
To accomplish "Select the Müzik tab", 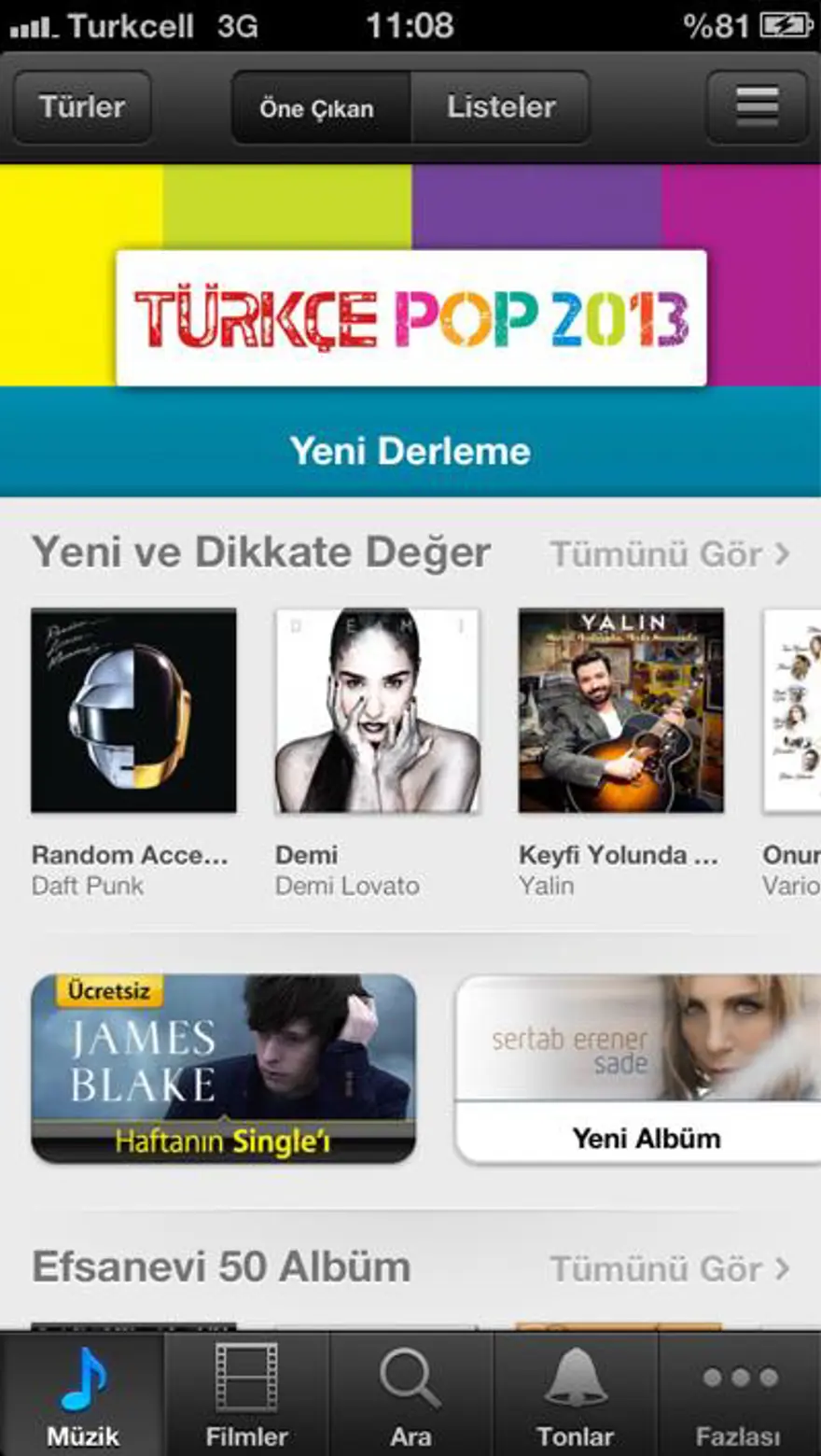I will pyautogui.click(x=82, y=1394).
